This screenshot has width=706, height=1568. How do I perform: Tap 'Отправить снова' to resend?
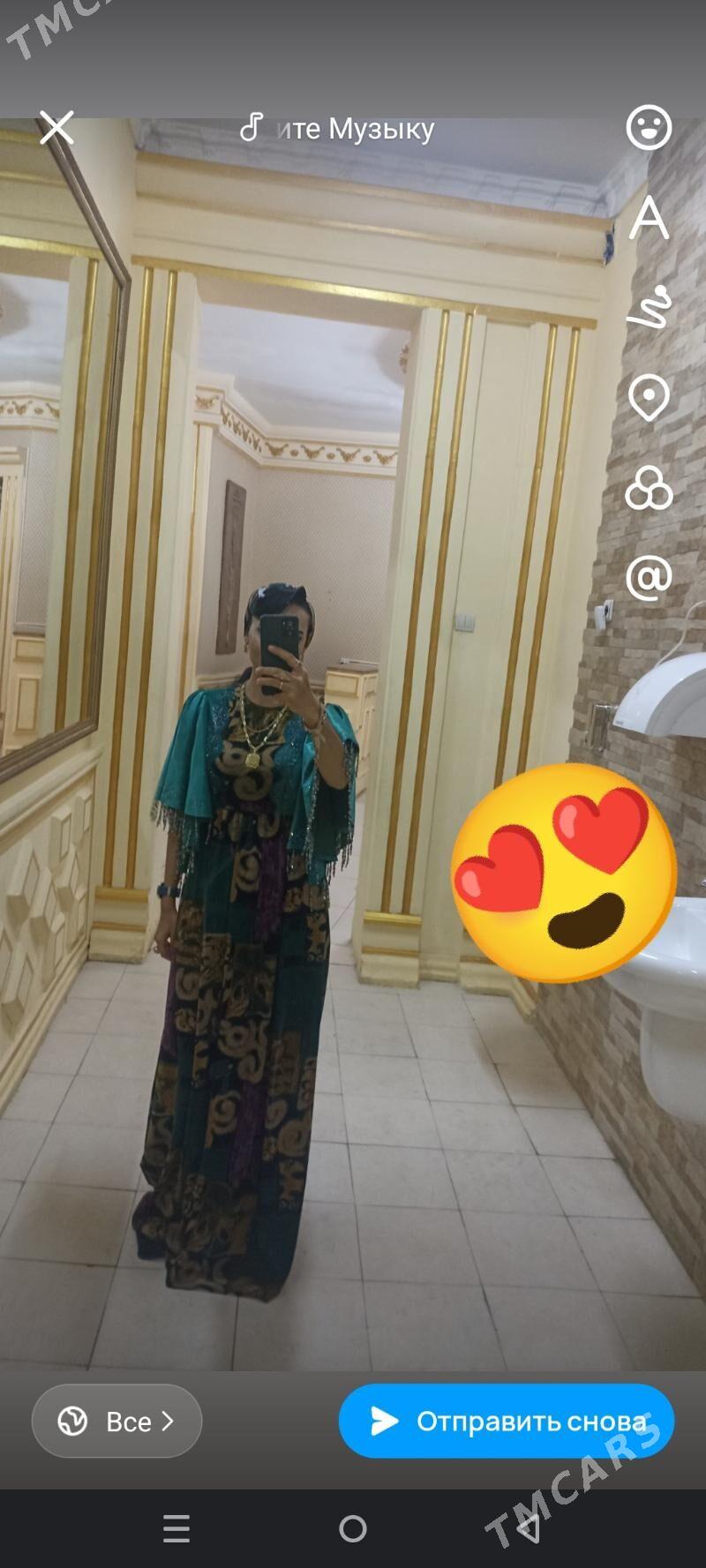point(507,1421)
